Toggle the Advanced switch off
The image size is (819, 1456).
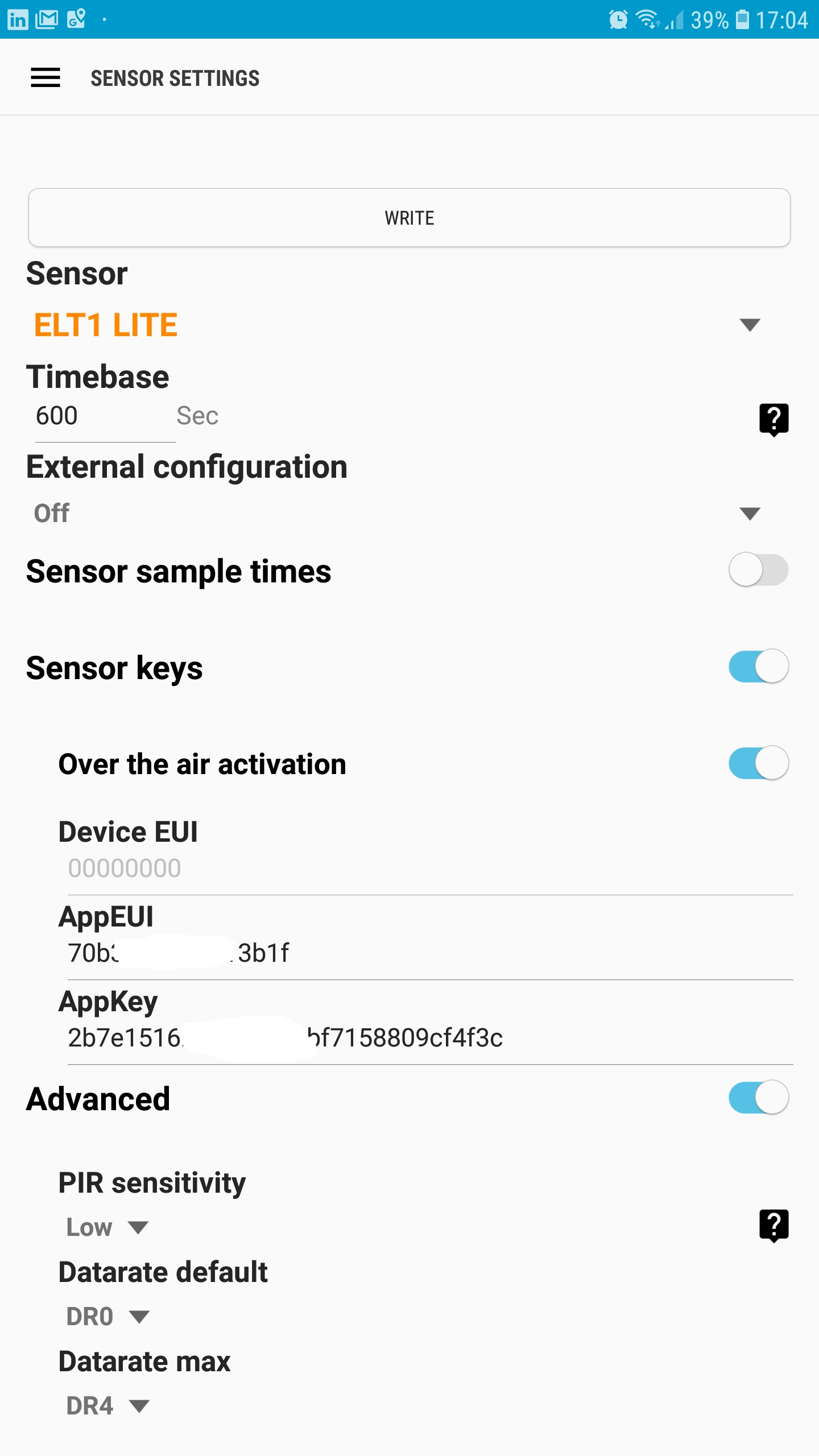point(758,1098)
